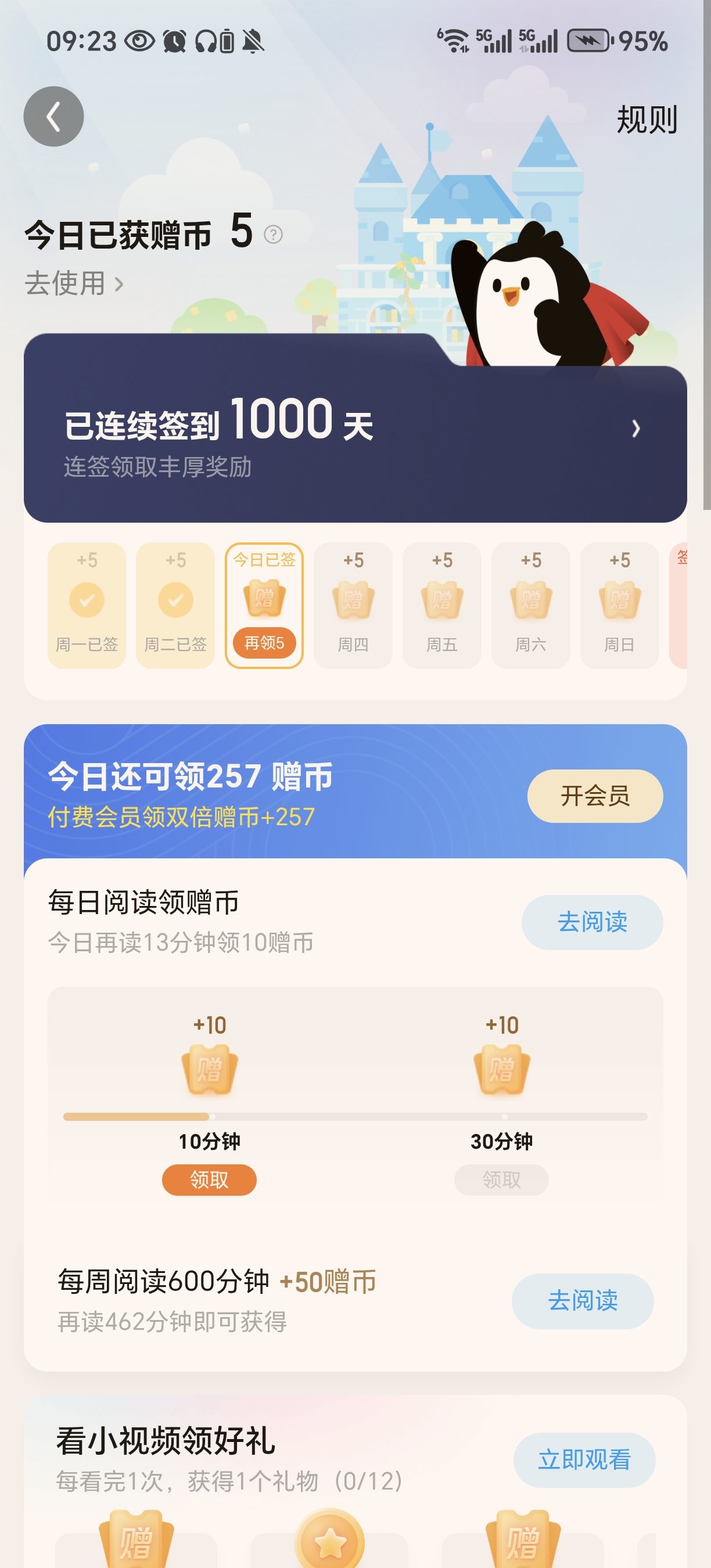This screenshot has width=711, height=1568.
Task: Tap 立即观看 to watch short videos
Action: click(x=584, y=1459)
